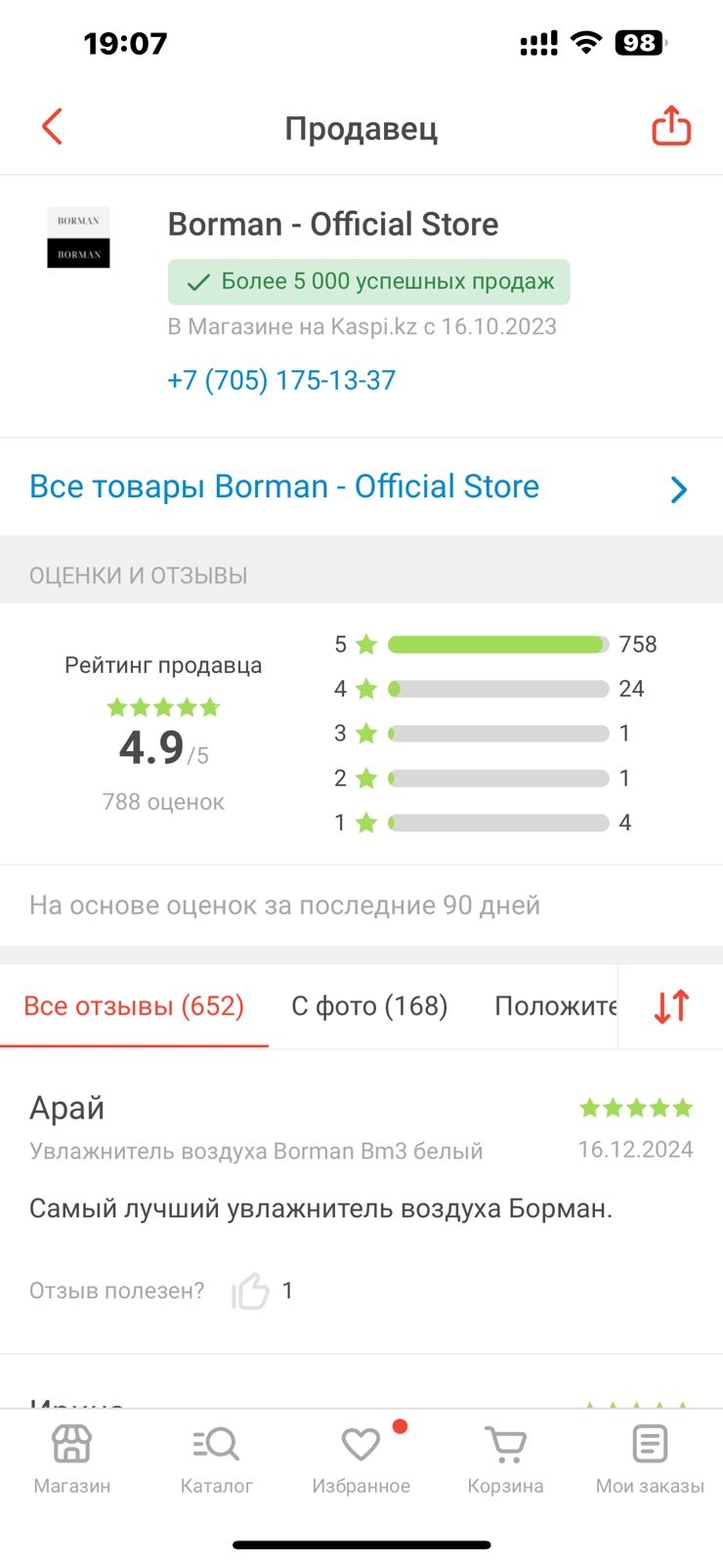The height and width of the screenshot is (1563, 723).
Task: Open the Магазин tab
Action: point(72,1459)
